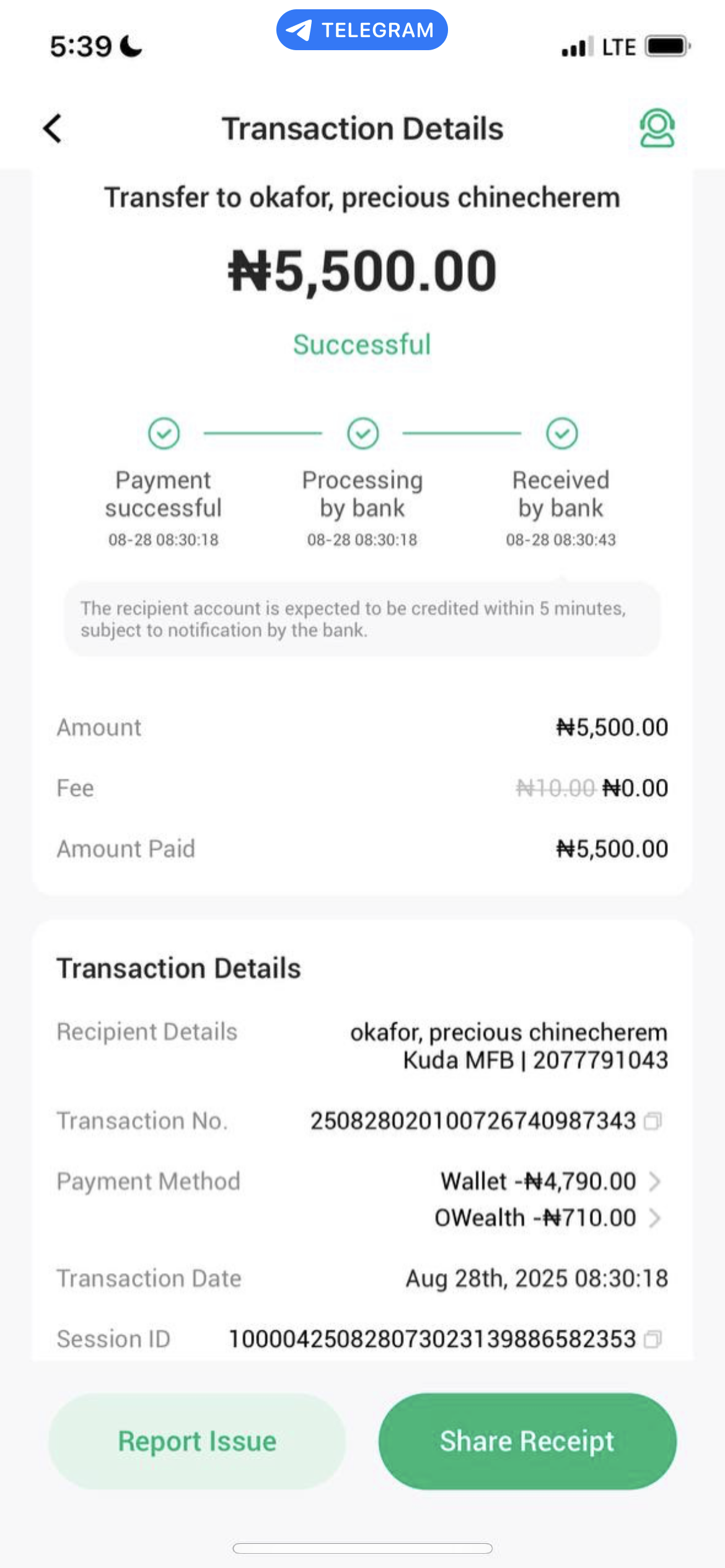Open OWealth payment method details
Image resolution: width=725 pixels, height=1568 pixels.
(654, 1218)
